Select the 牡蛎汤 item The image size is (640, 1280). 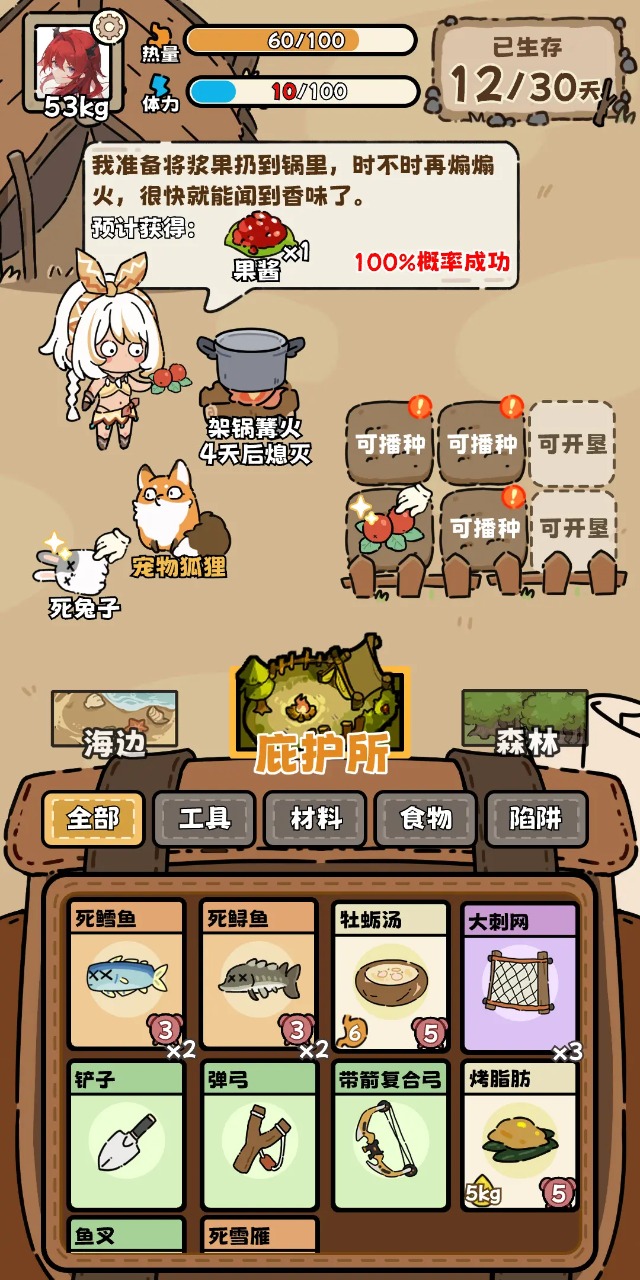[x=390, y=975]
